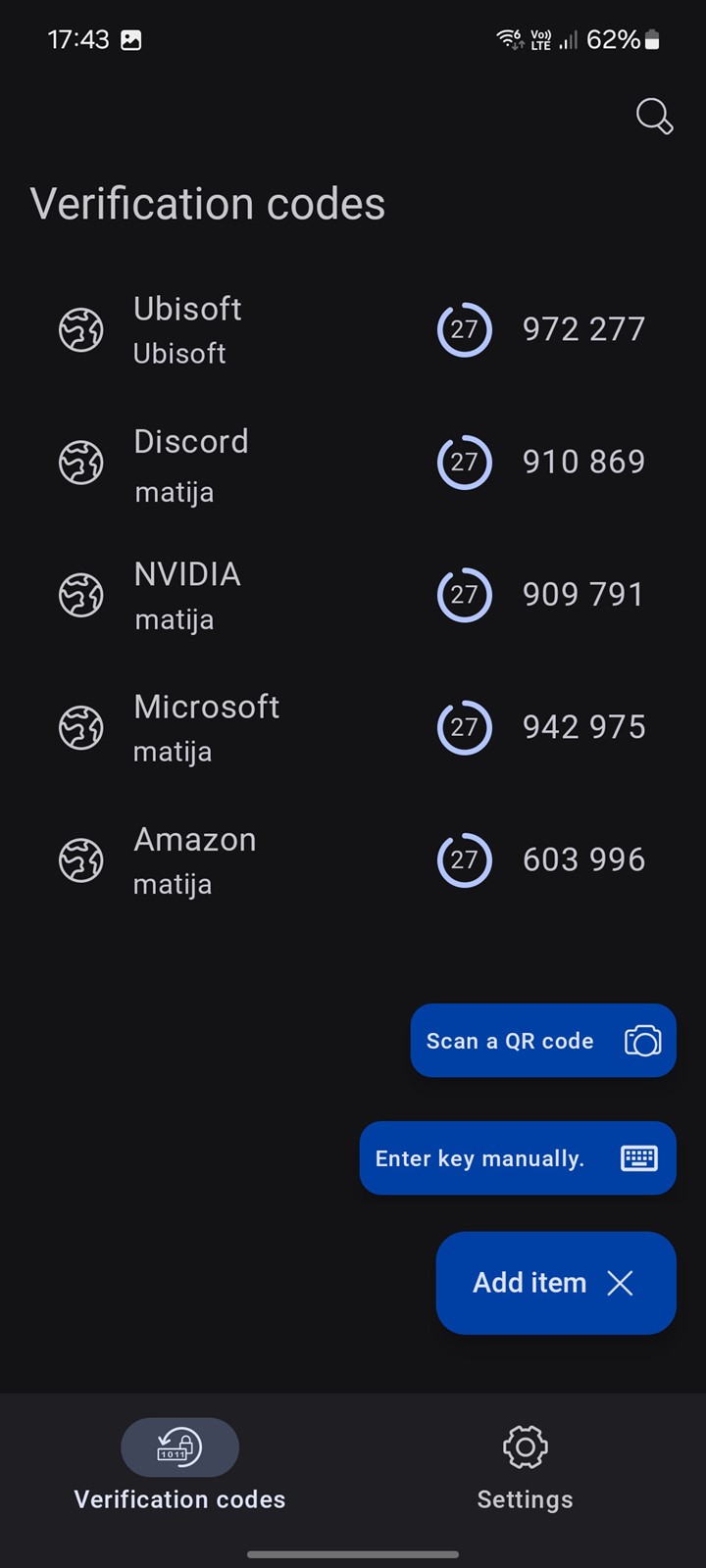706x1568 pixels.
Task: Close the Add item menu
Action: 556,1283
